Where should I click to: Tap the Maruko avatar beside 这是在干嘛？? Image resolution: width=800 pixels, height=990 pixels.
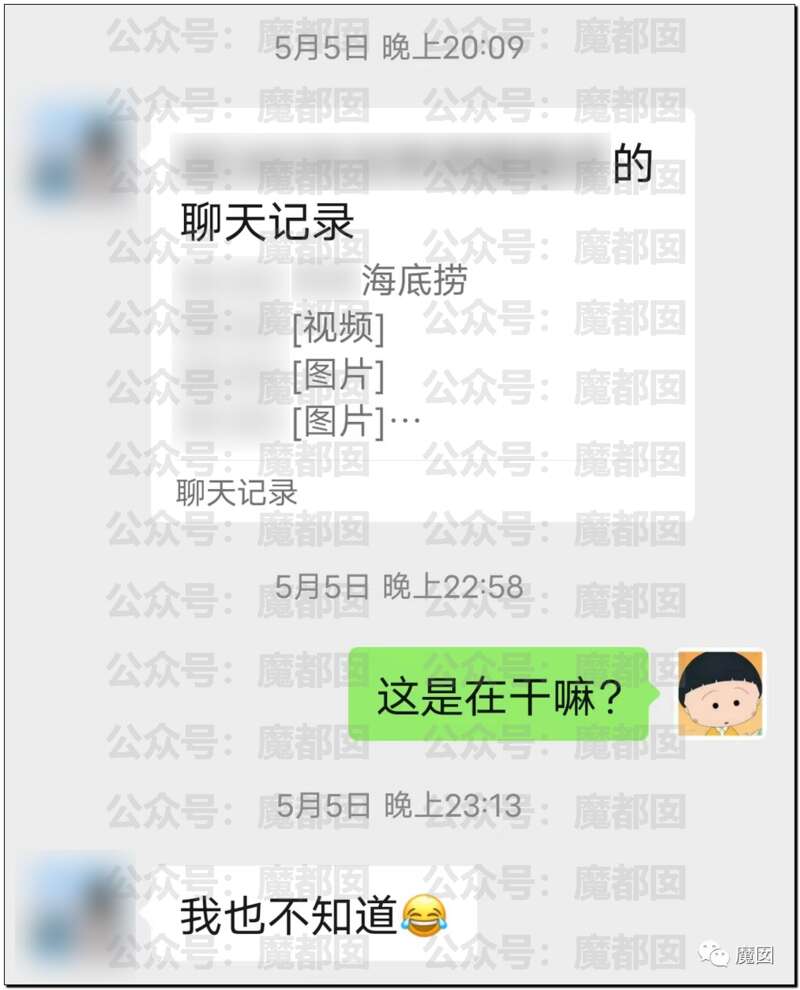tap(721, 693)
